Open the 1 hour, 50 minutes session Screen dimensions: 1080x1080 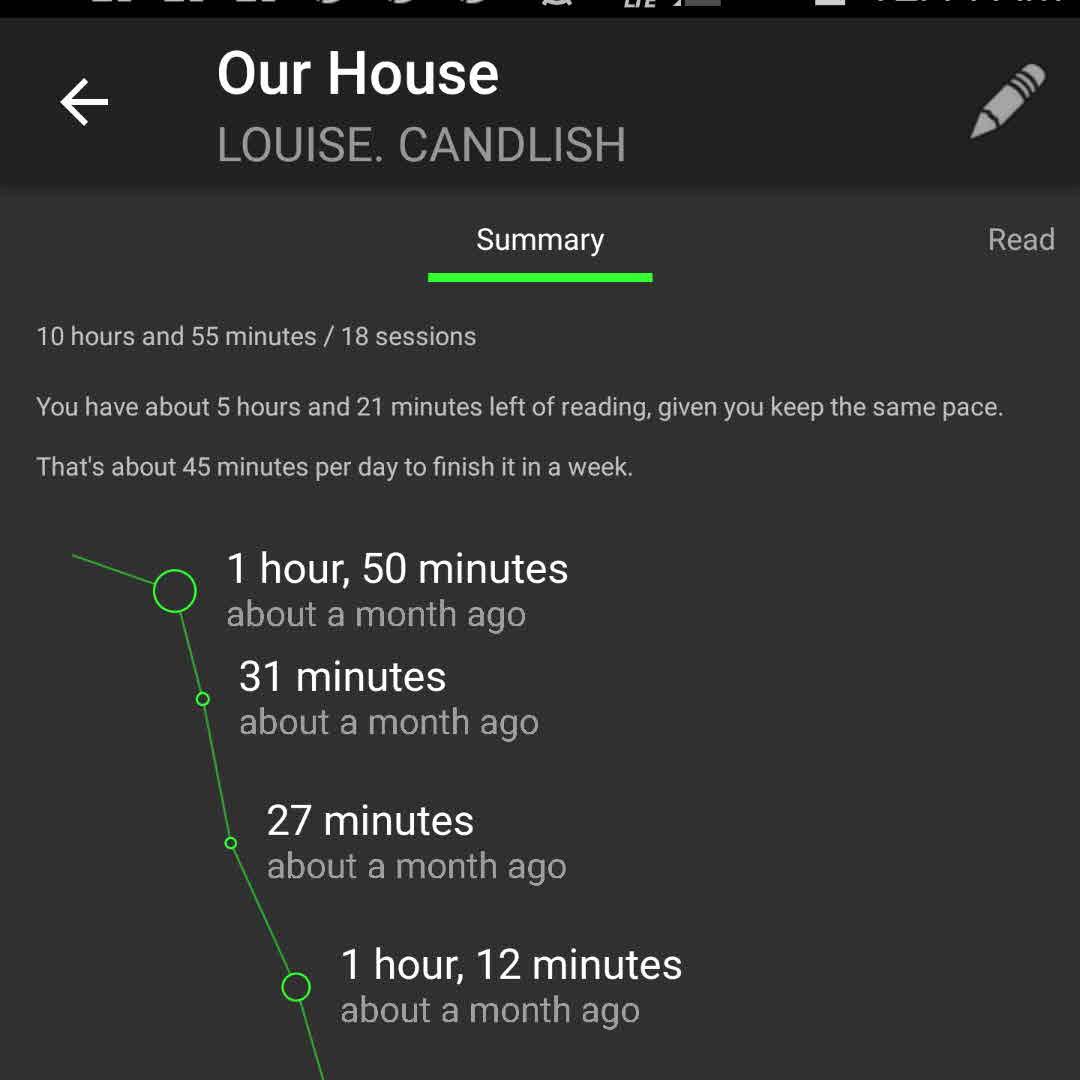tap(397, 590)
